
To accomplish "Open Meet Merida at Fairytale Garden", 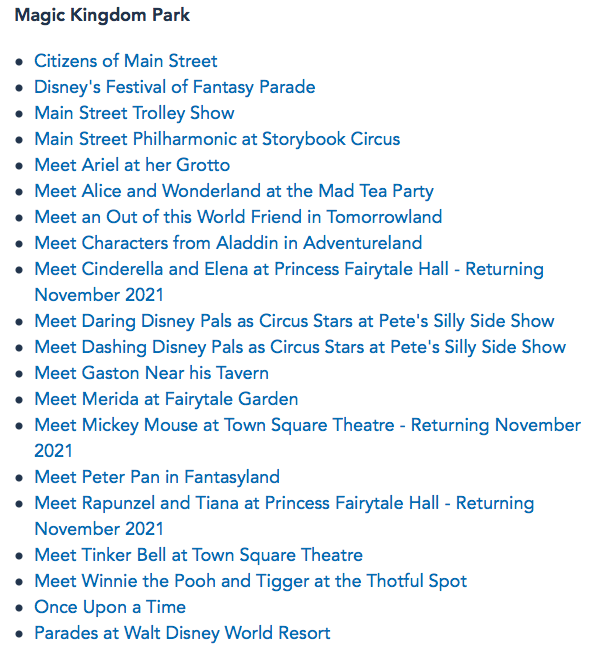I will 166,399.
